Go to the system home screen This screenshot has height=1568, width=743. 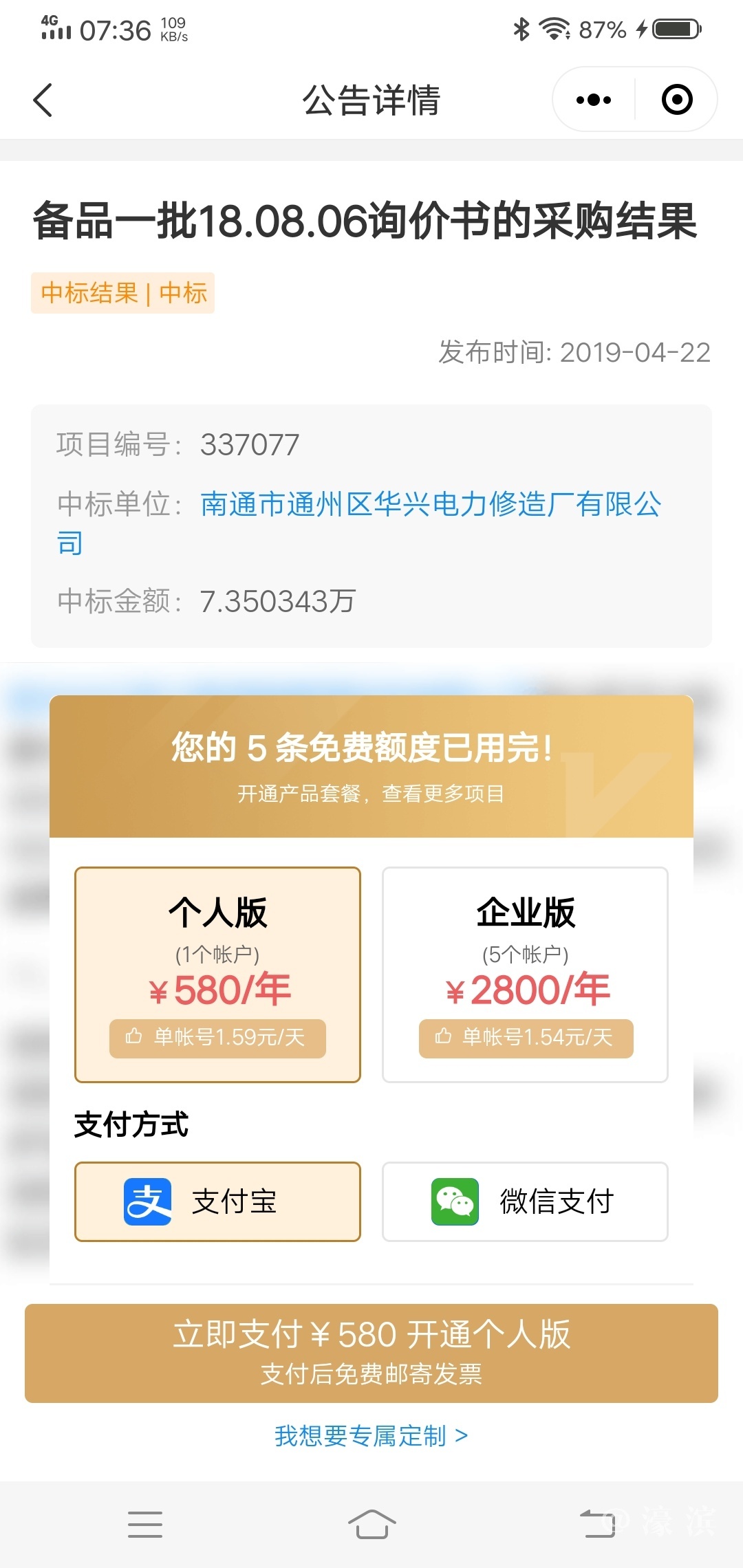coord(371,1524)
